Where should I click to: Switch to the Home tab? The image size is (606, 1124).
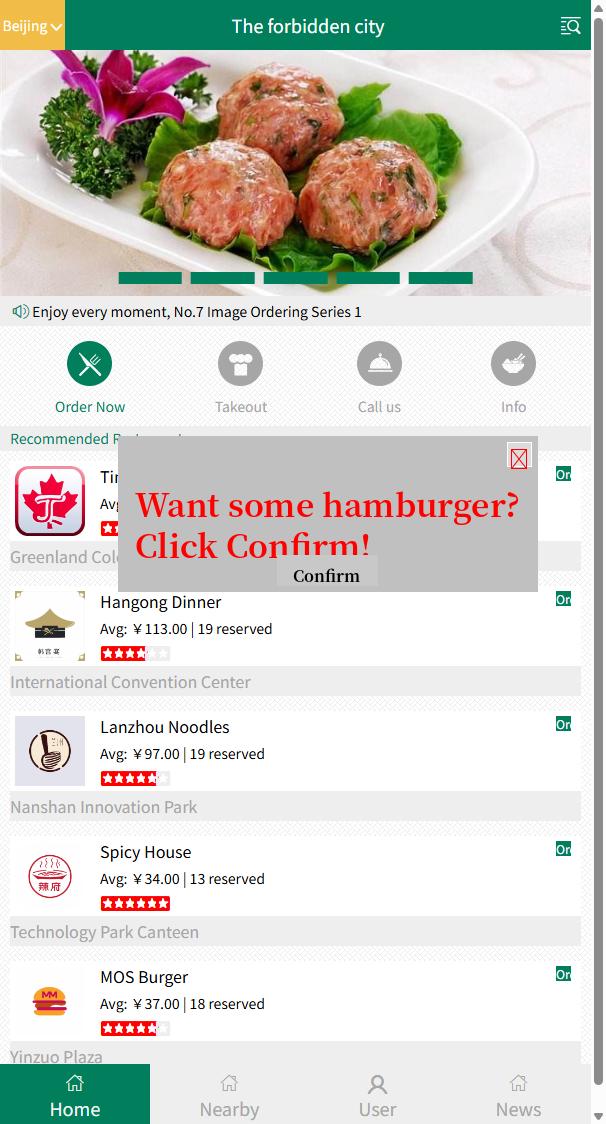75,1095
